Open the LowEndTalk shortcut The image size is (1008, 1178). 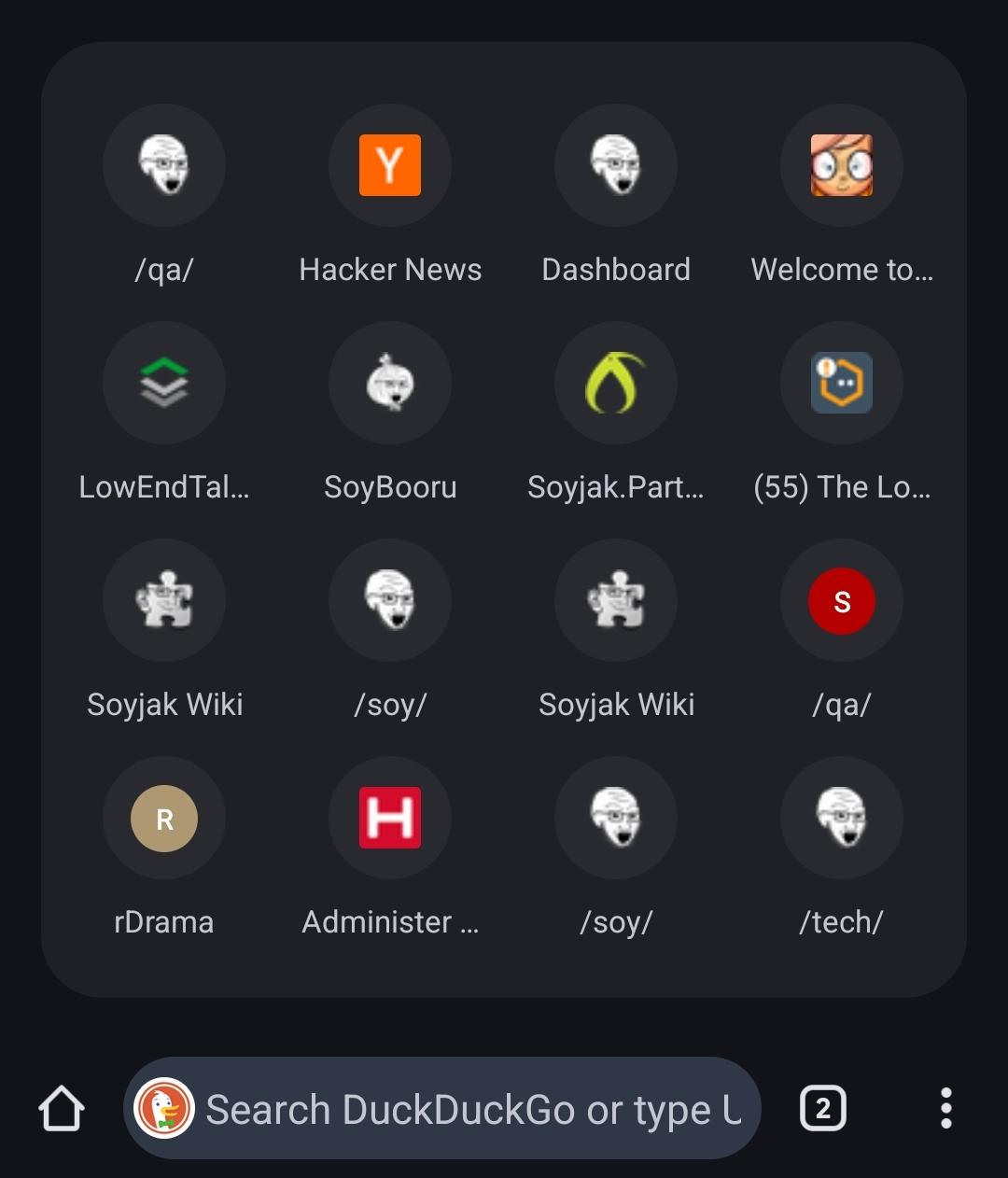164,383
